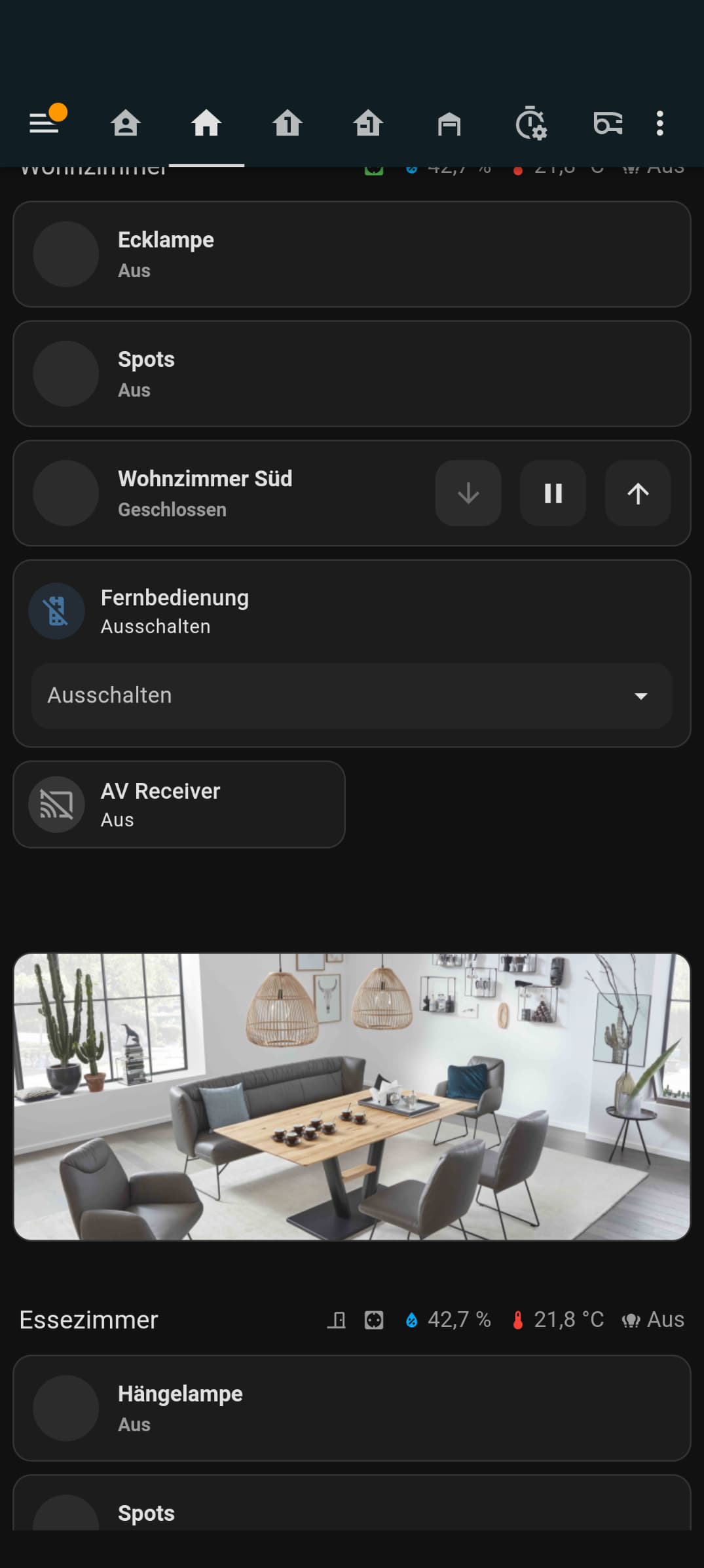Open the caravan tab
Image resolution: width=704 pixels, height=1568 pixels.
pyautogui.click(x=607, y=123)
